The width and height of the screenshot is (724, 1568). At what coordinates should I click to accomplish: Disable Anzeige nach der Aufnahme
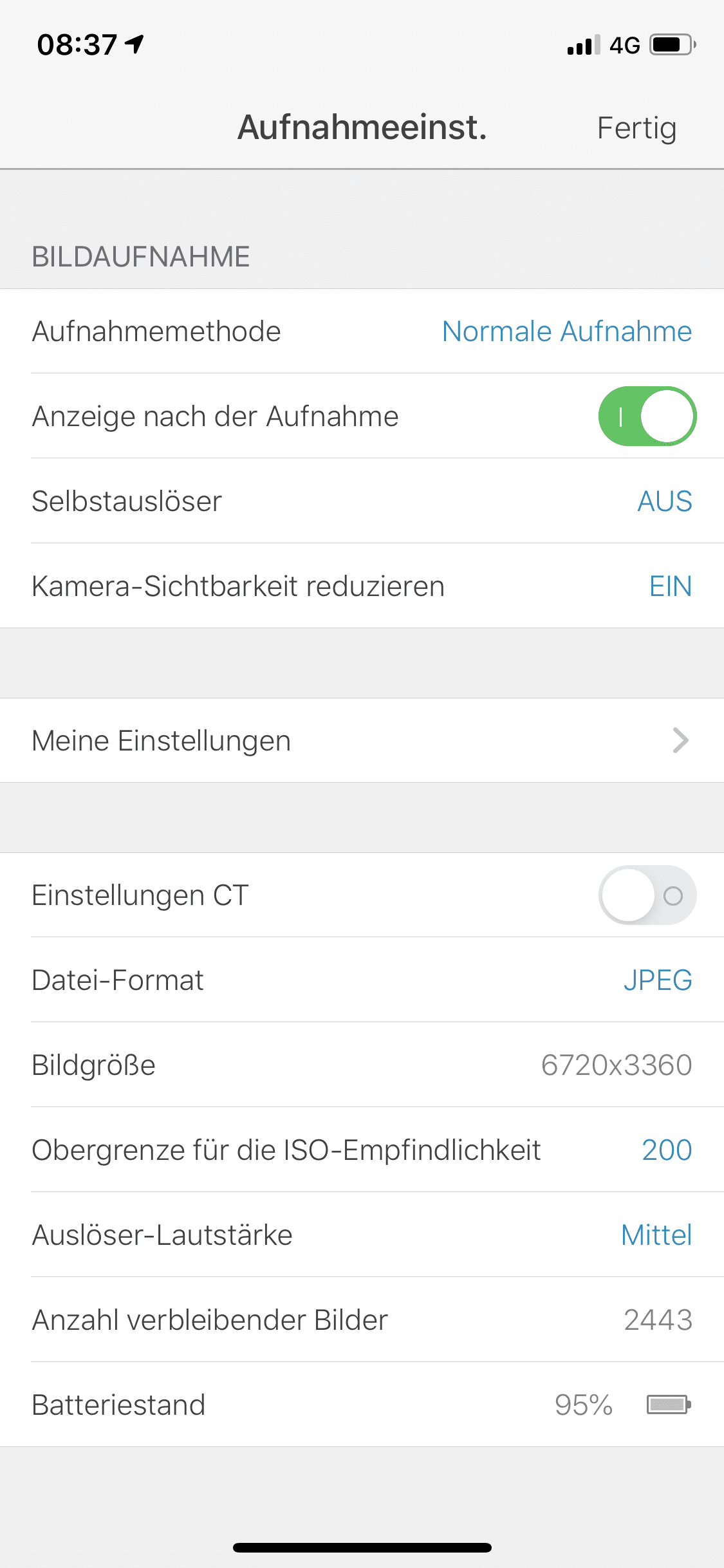tap(647, 416)
